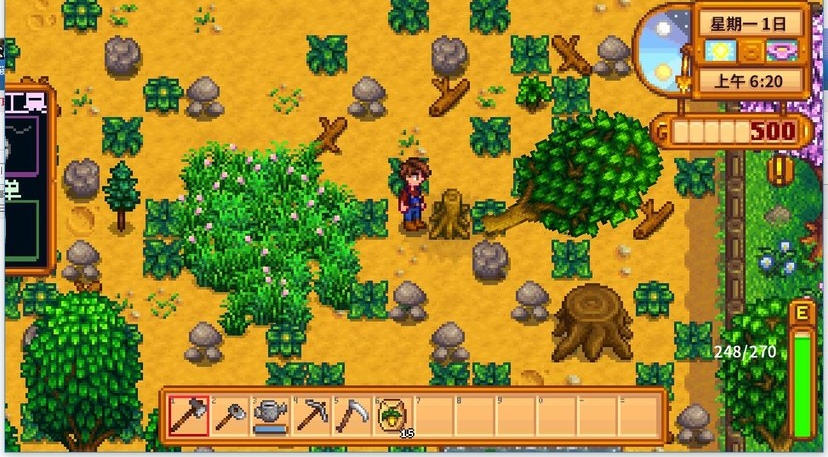Select the hoe in toolbar slot 2

pyautogui.click(x=229, y=415)
